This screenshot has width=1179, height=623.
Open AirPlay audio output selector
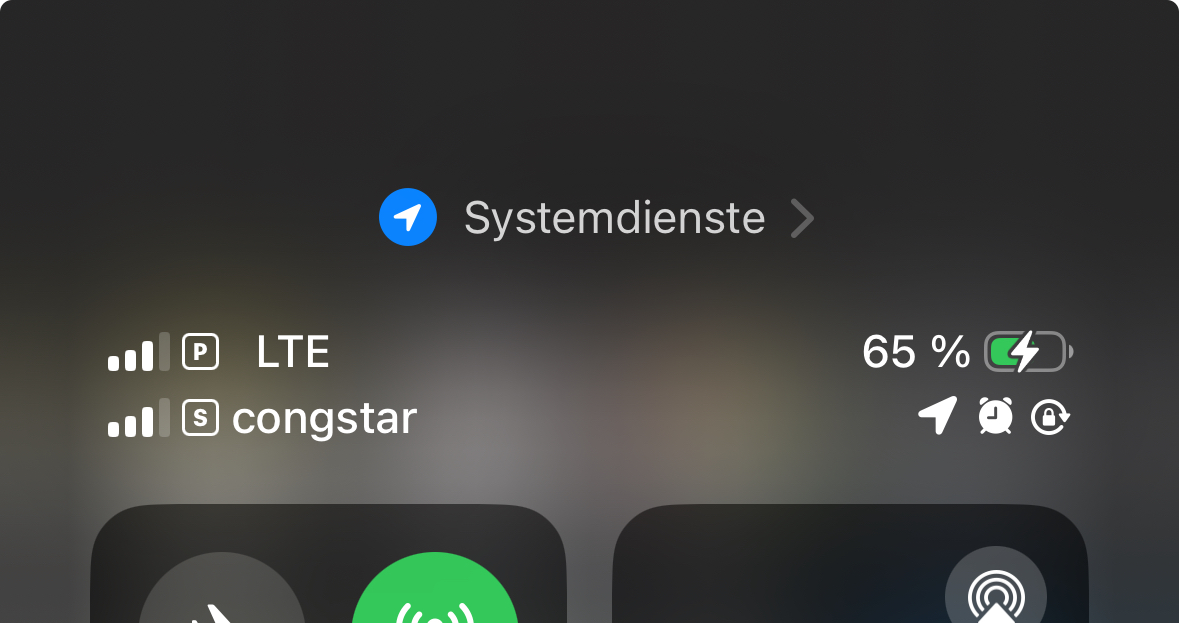(995, 592)
